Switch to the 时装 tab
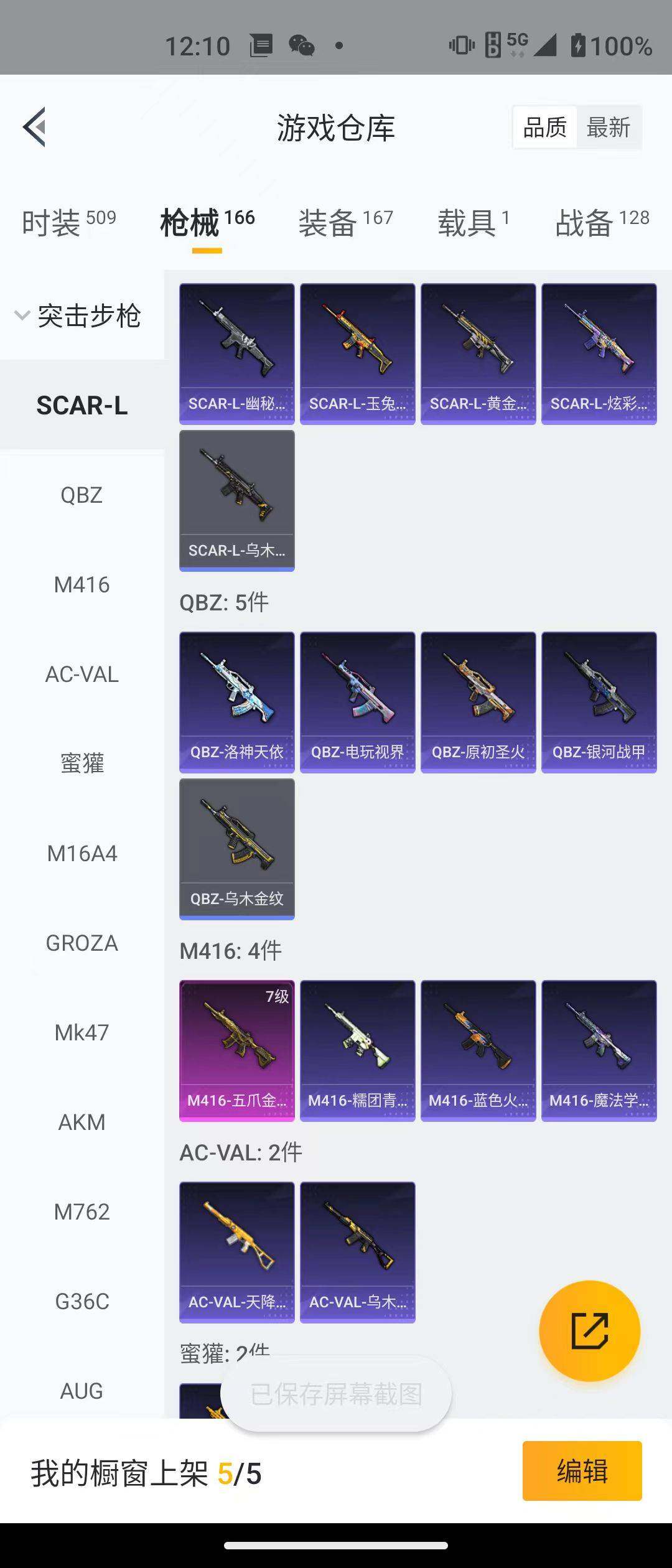Image resolution: width=672 pixels, height=1568 pixels. pos(68,223)
